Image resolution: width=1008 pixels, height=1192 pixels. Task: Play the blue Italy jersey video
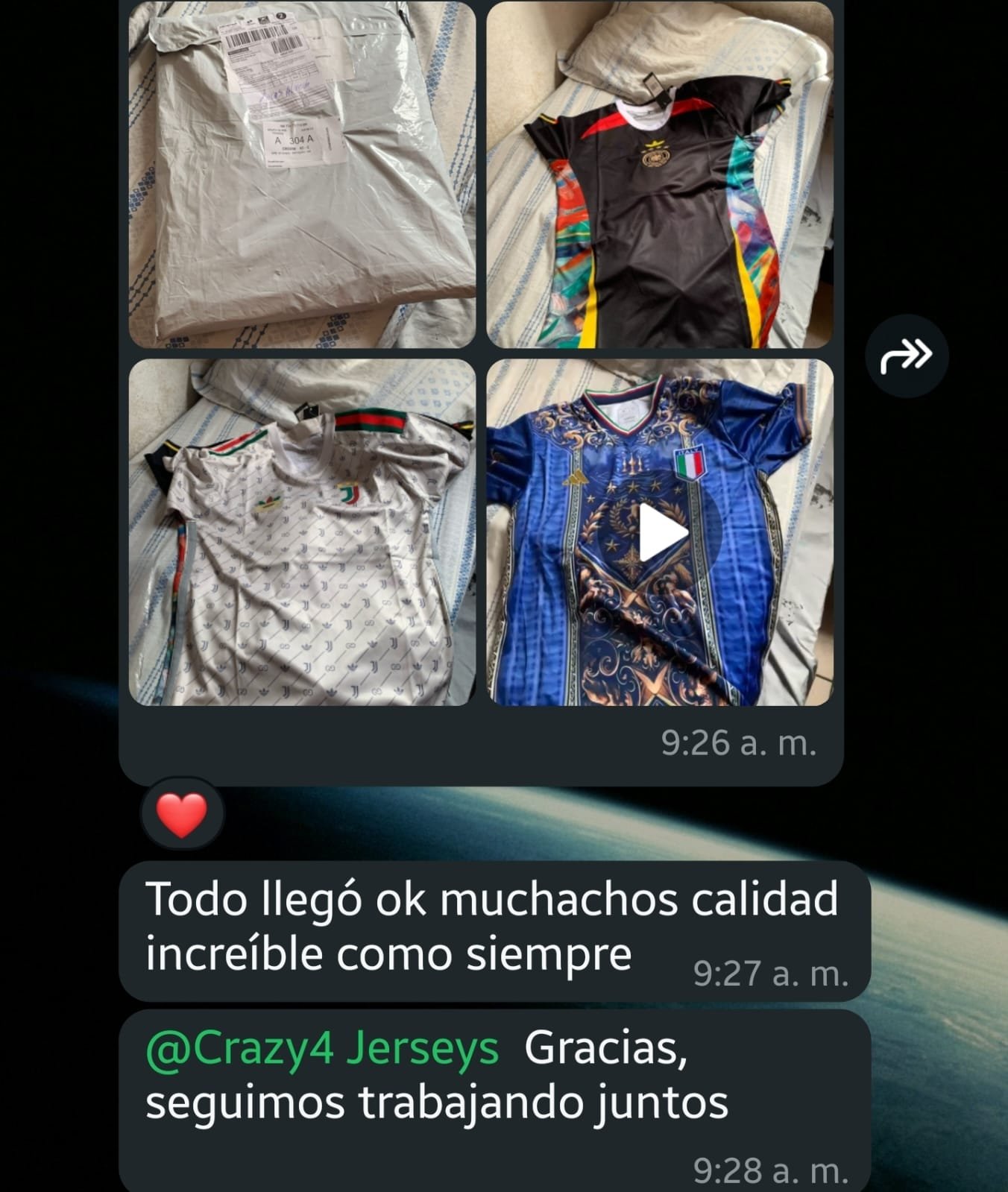(x=661, y=533)
